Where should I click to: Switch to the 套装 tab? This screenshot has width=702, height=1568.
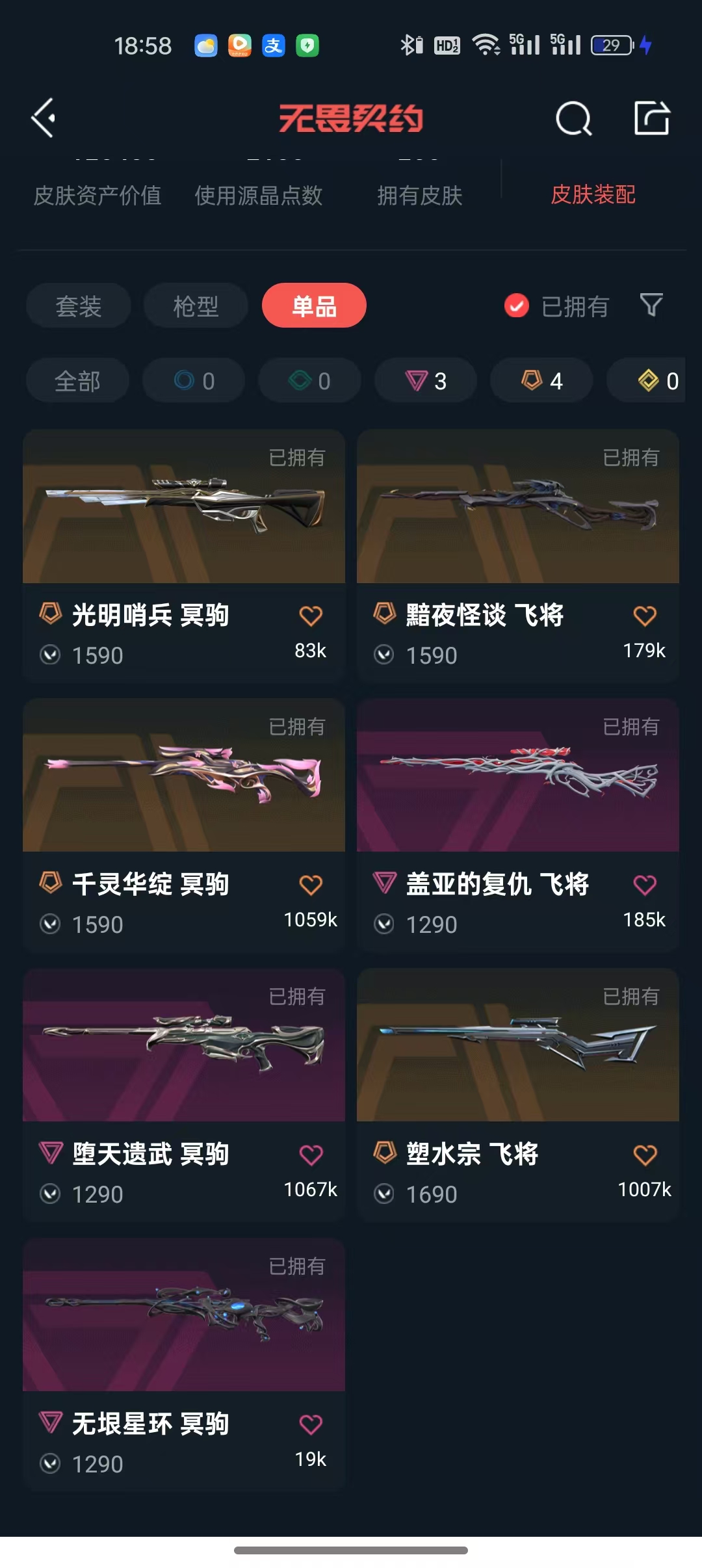[78, 306]
